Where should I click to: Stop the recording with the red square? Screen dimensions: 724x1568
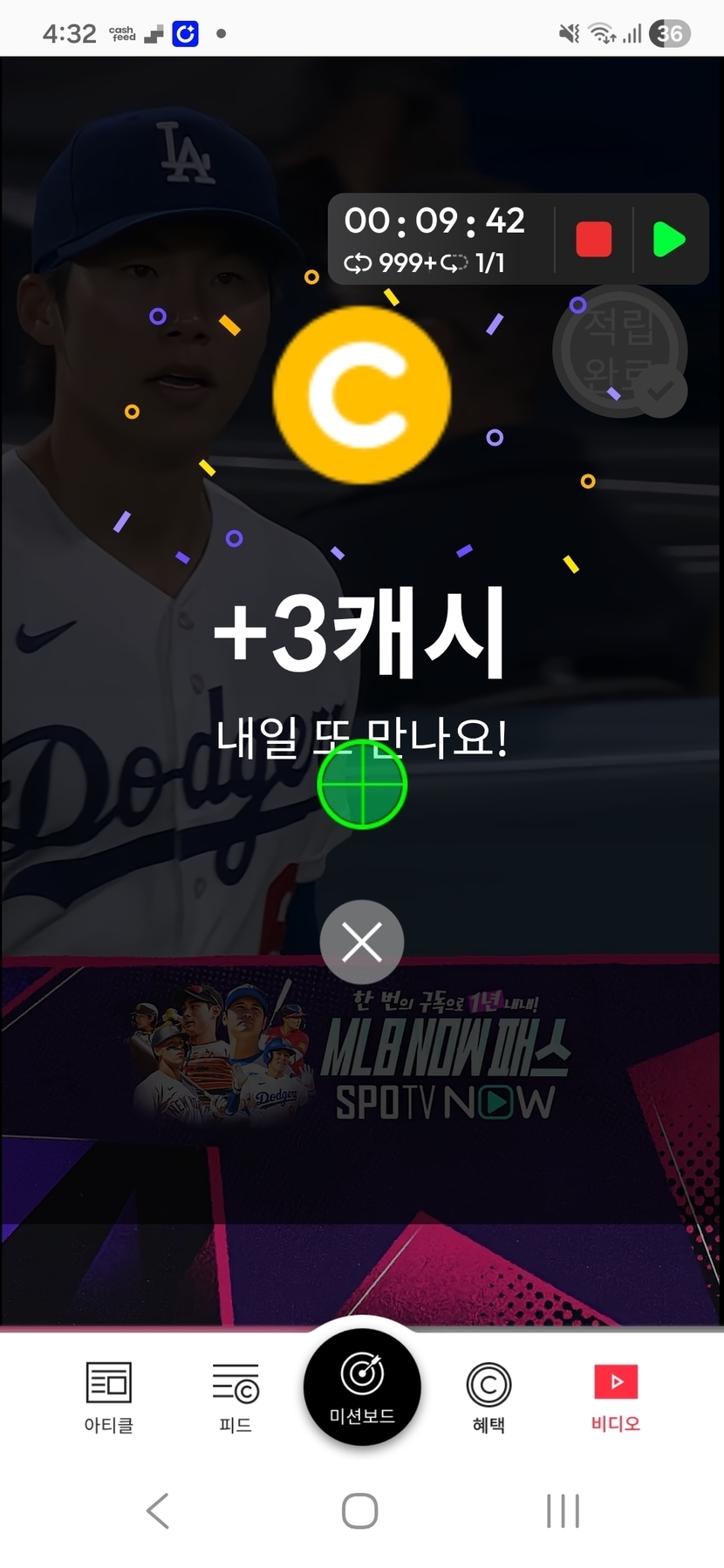594,239
